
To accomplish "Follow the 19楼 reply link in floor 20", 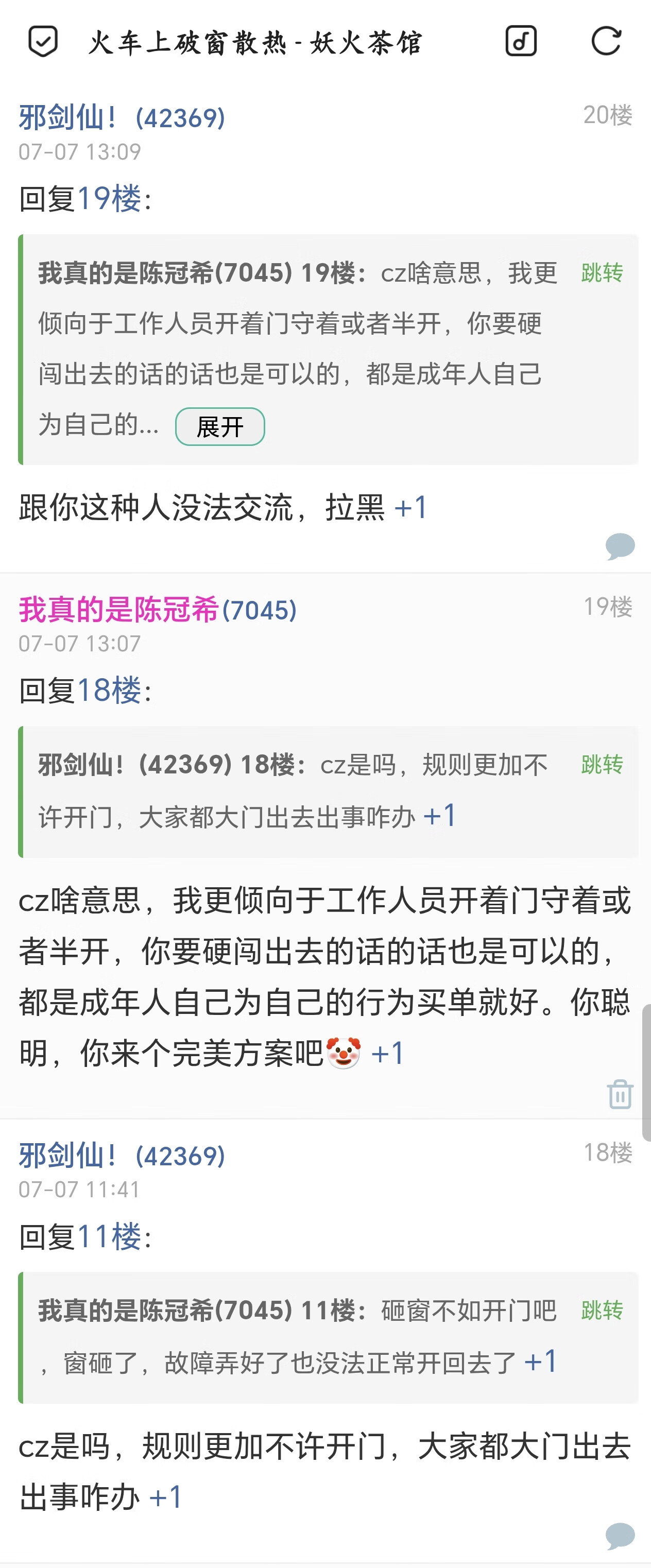I will click(x=109, y=198).
